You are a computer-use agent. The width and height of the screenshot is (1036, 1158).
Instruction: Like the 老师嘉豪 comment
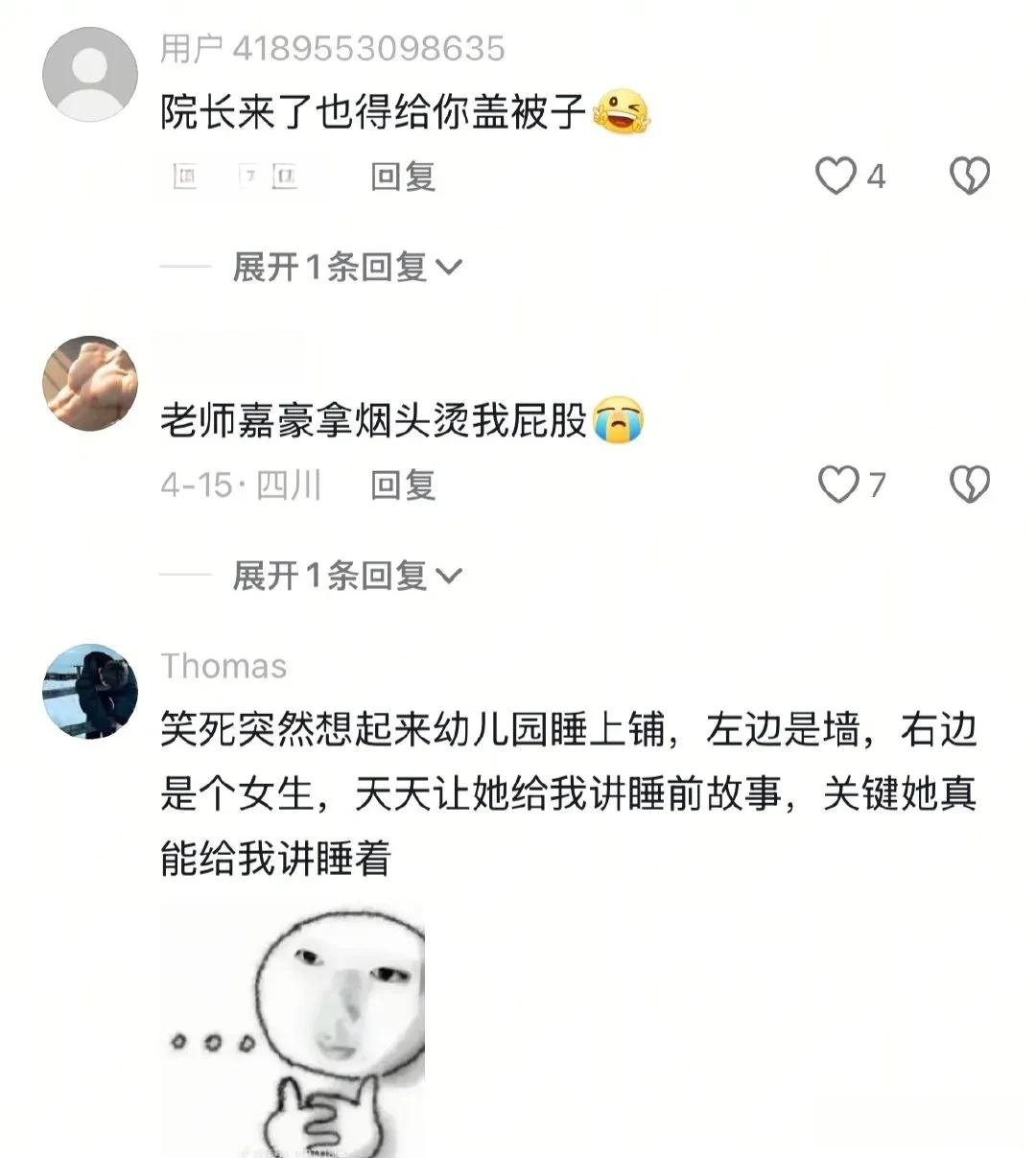point(837,484)
